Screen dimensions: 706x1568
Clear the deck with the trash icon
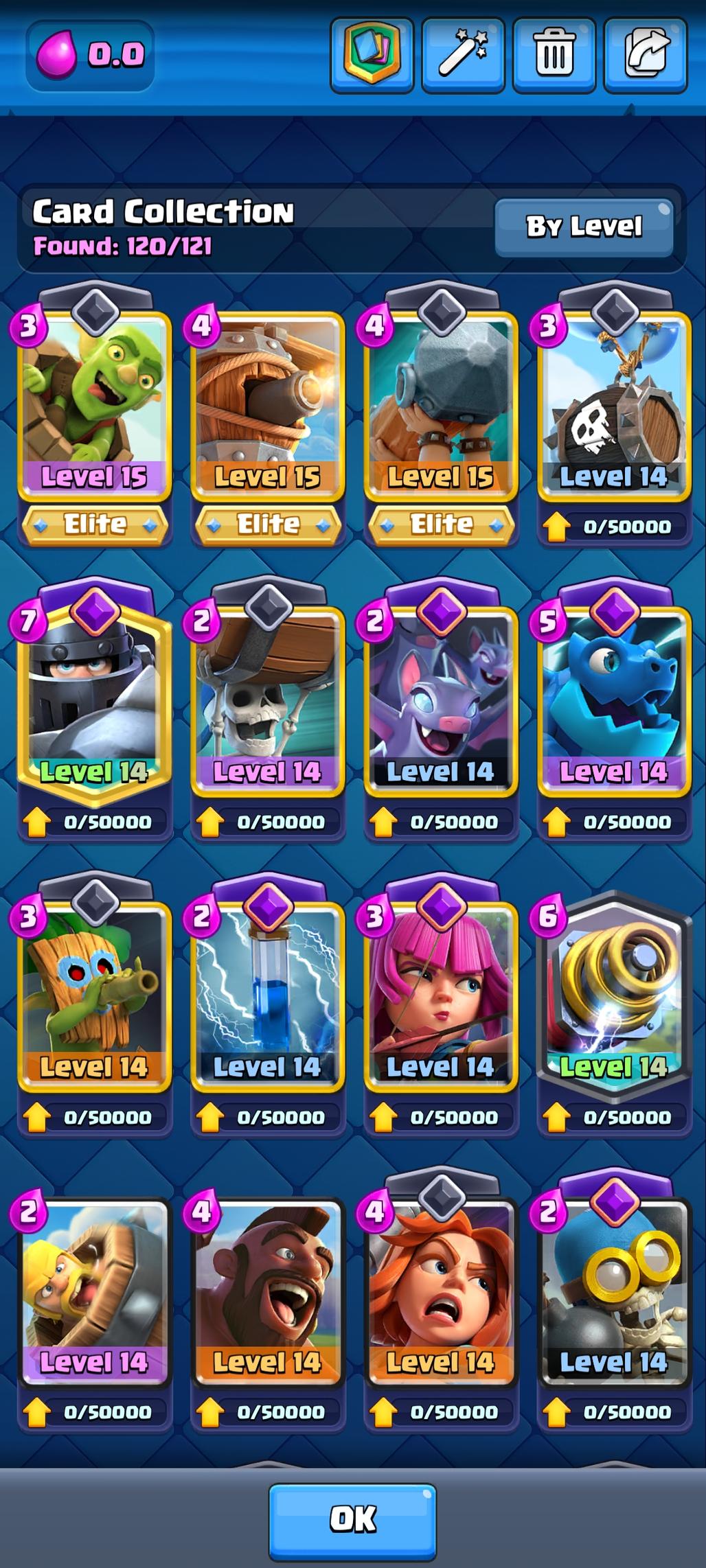click(554, 55)
